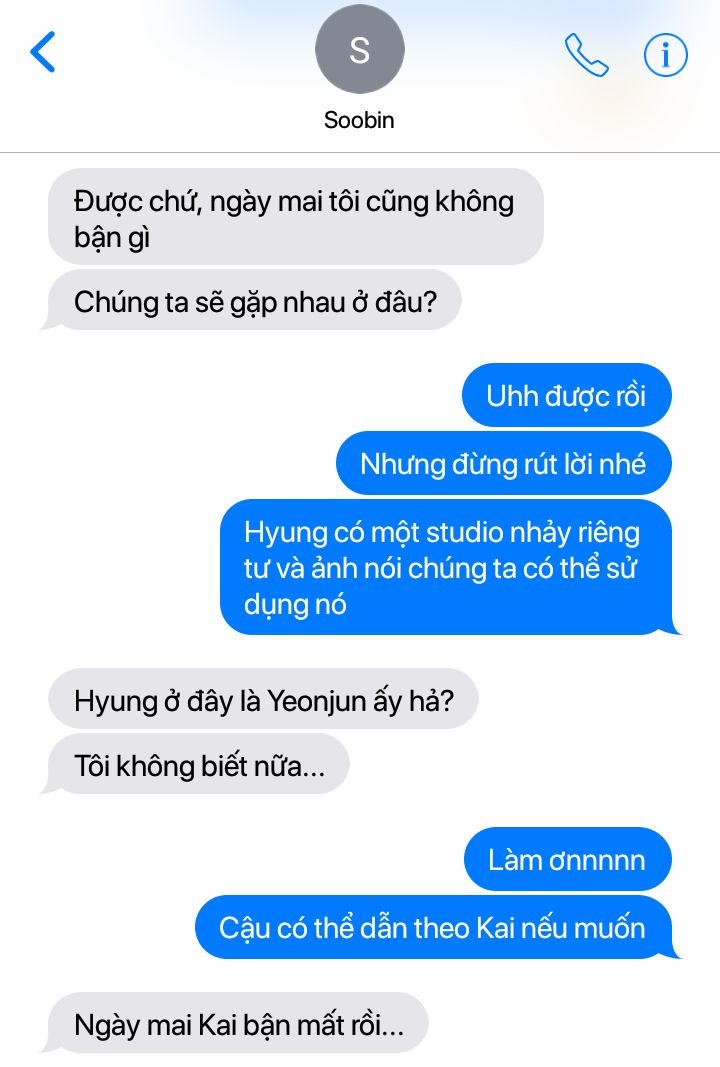
Task: Open Soobin's contact avatar
Action: click(x=359, y=50)
